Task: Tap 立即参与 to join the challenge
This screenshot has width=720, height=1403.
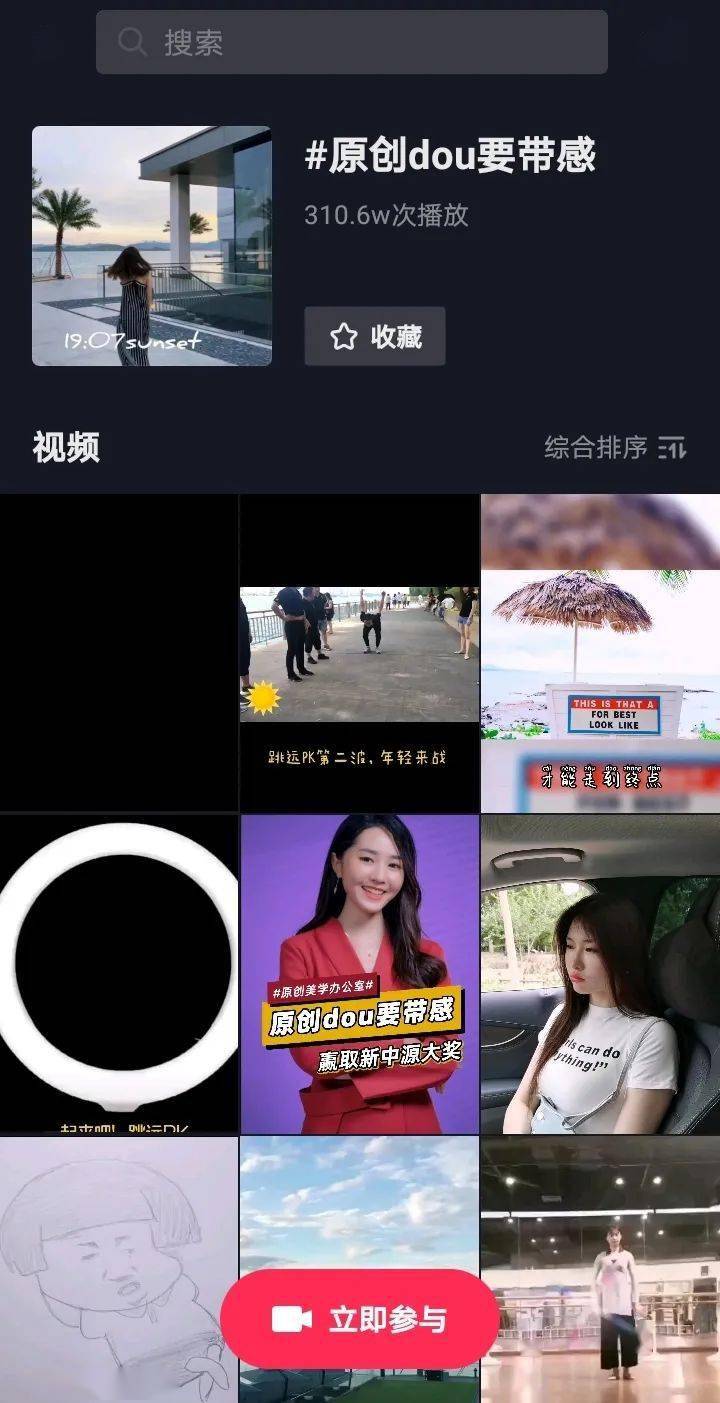Action: click(360, 1319)
